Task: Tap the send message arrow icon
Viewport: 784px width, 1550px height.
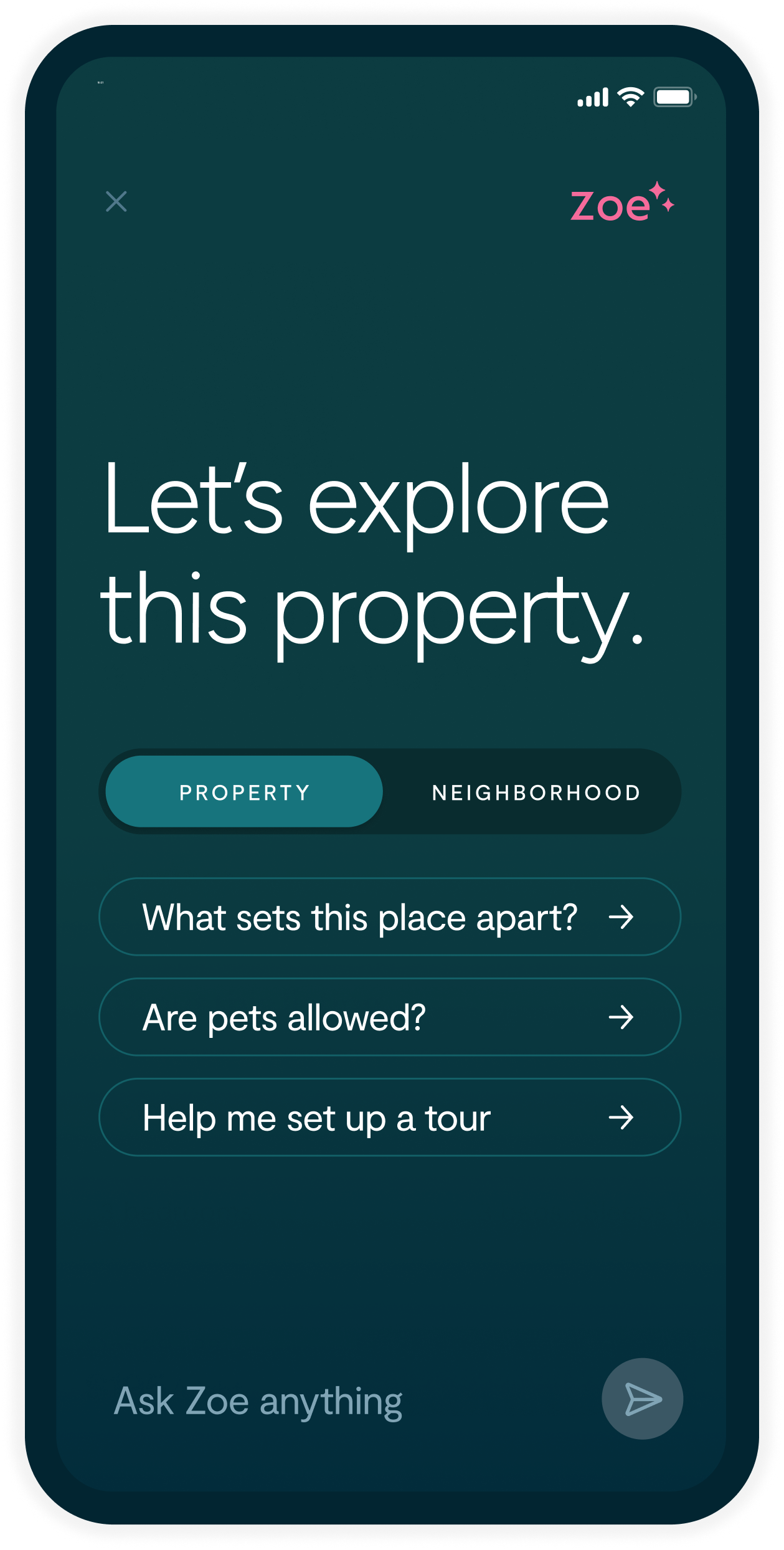Action: (x=642, y=1399)
